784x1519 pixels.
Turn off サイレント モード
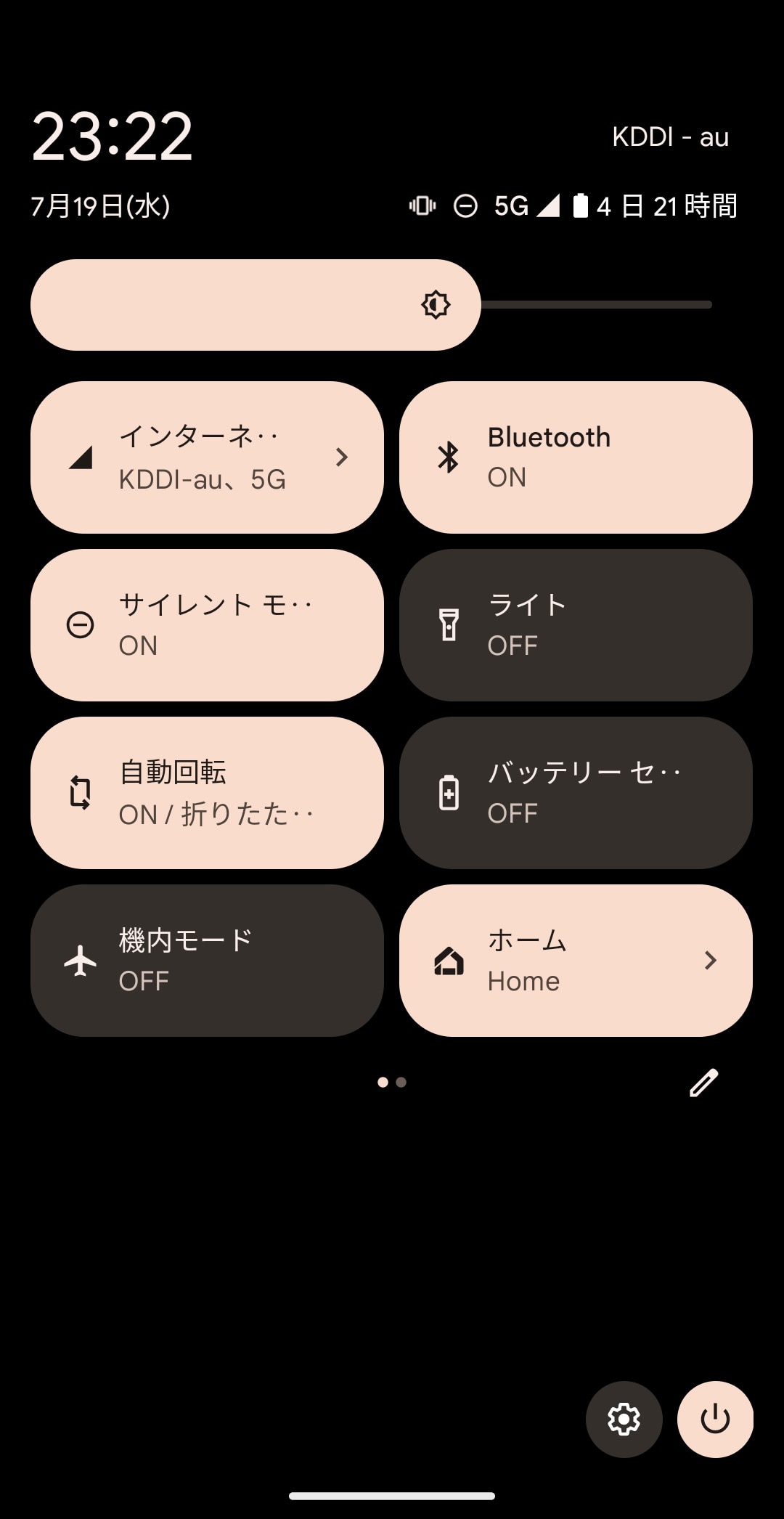(x=205, y=624)
